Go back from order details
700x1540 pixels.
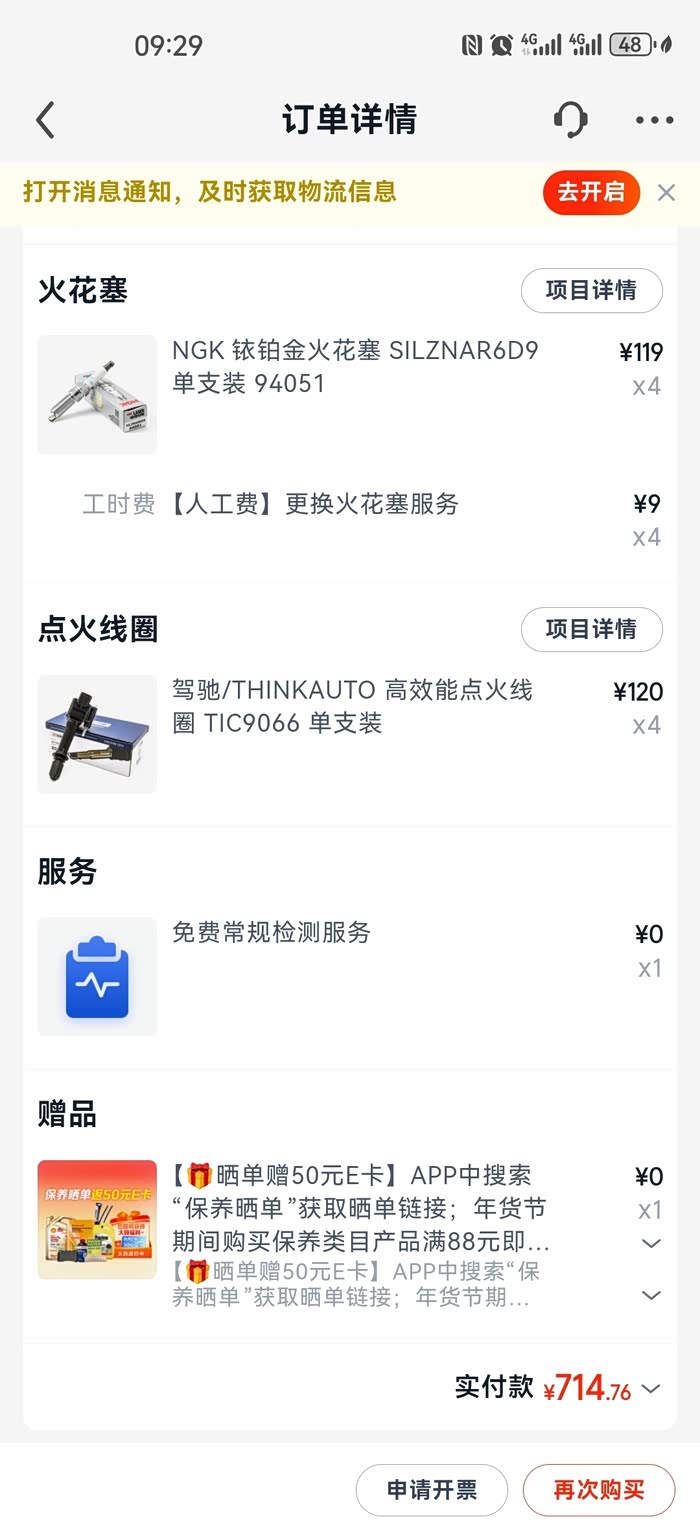point(45,120)
